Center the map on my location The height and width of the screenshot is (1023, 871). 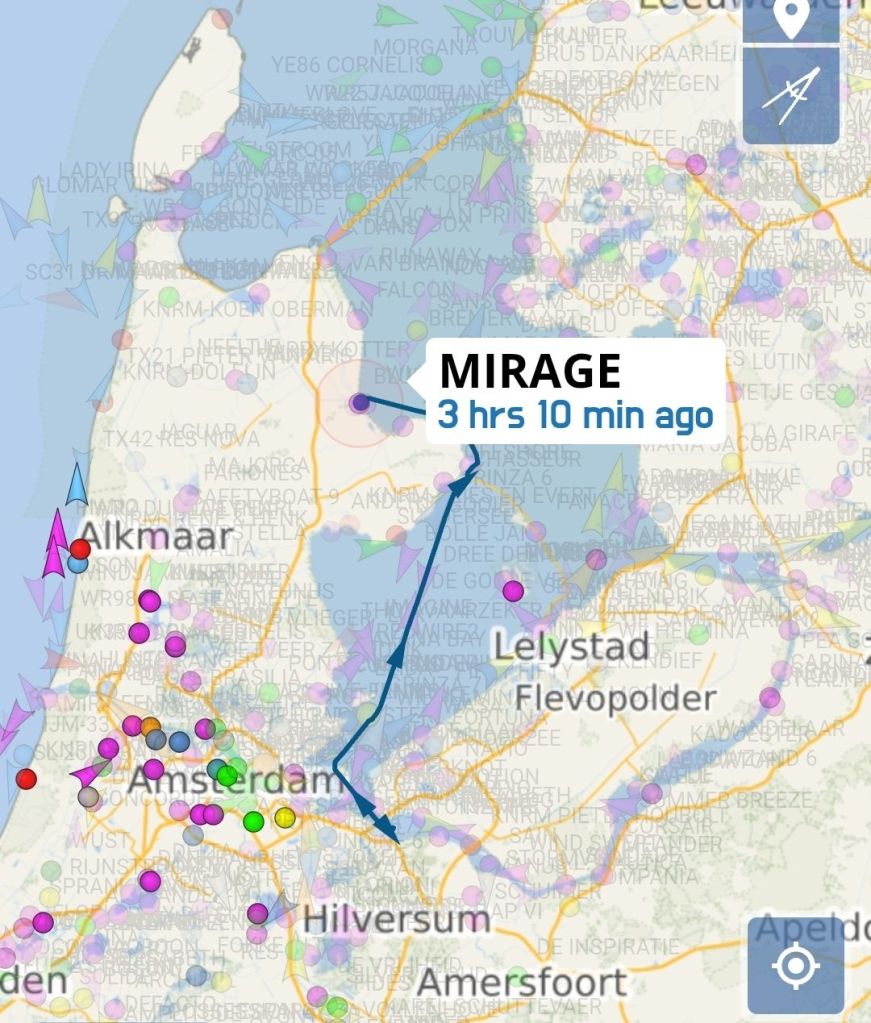[795, 966]
